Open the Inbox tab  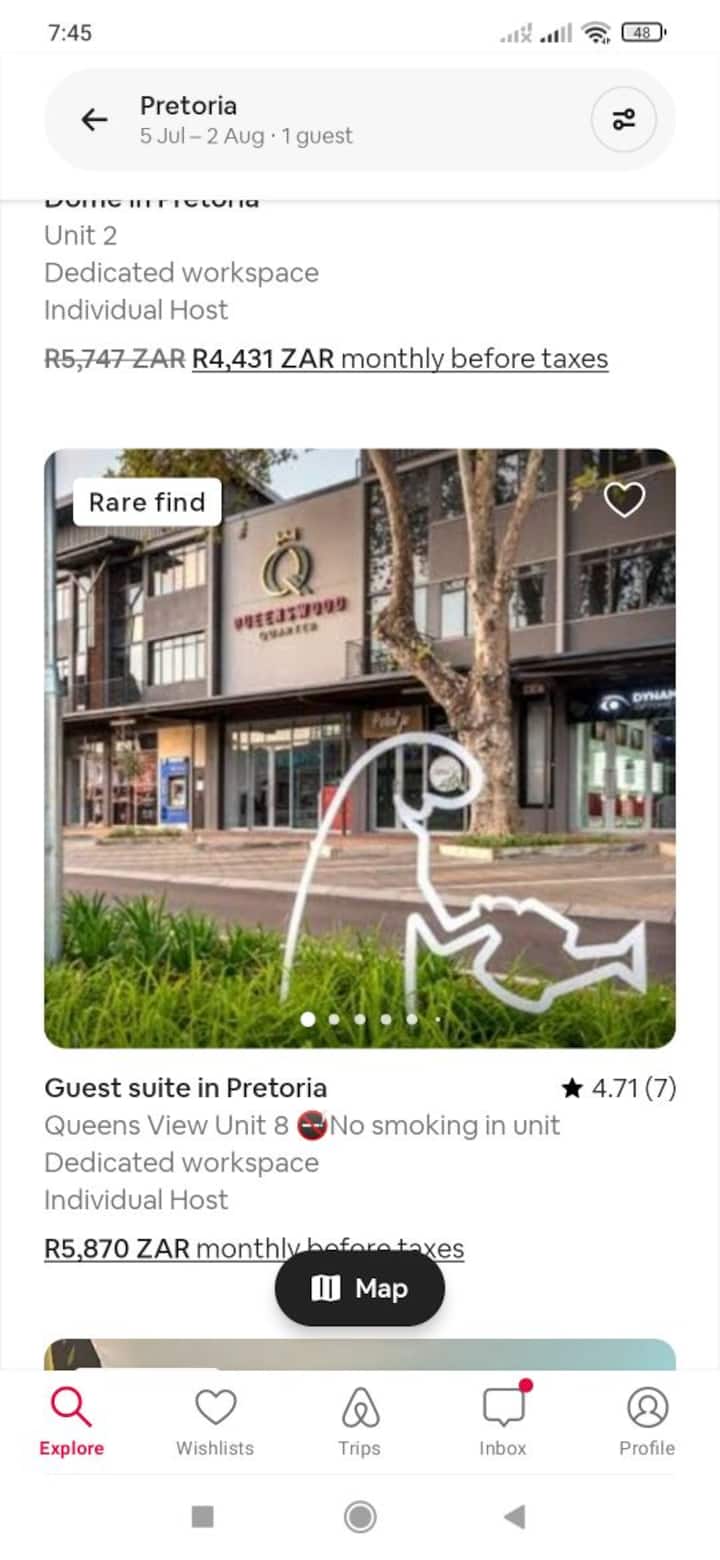pos(503,1421)
